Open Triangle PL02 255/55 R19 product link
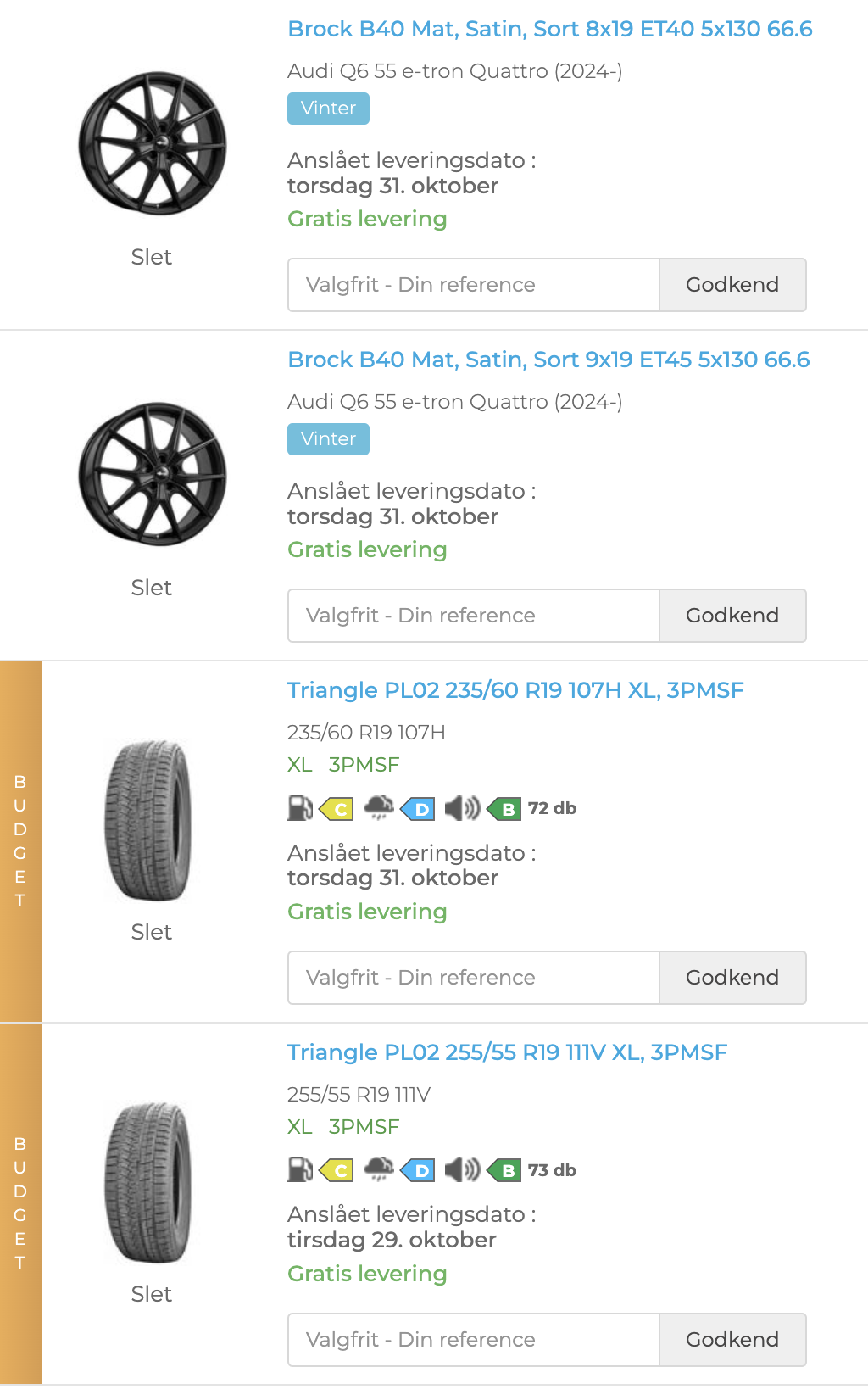868x1389 pixels. (507, 1052)
